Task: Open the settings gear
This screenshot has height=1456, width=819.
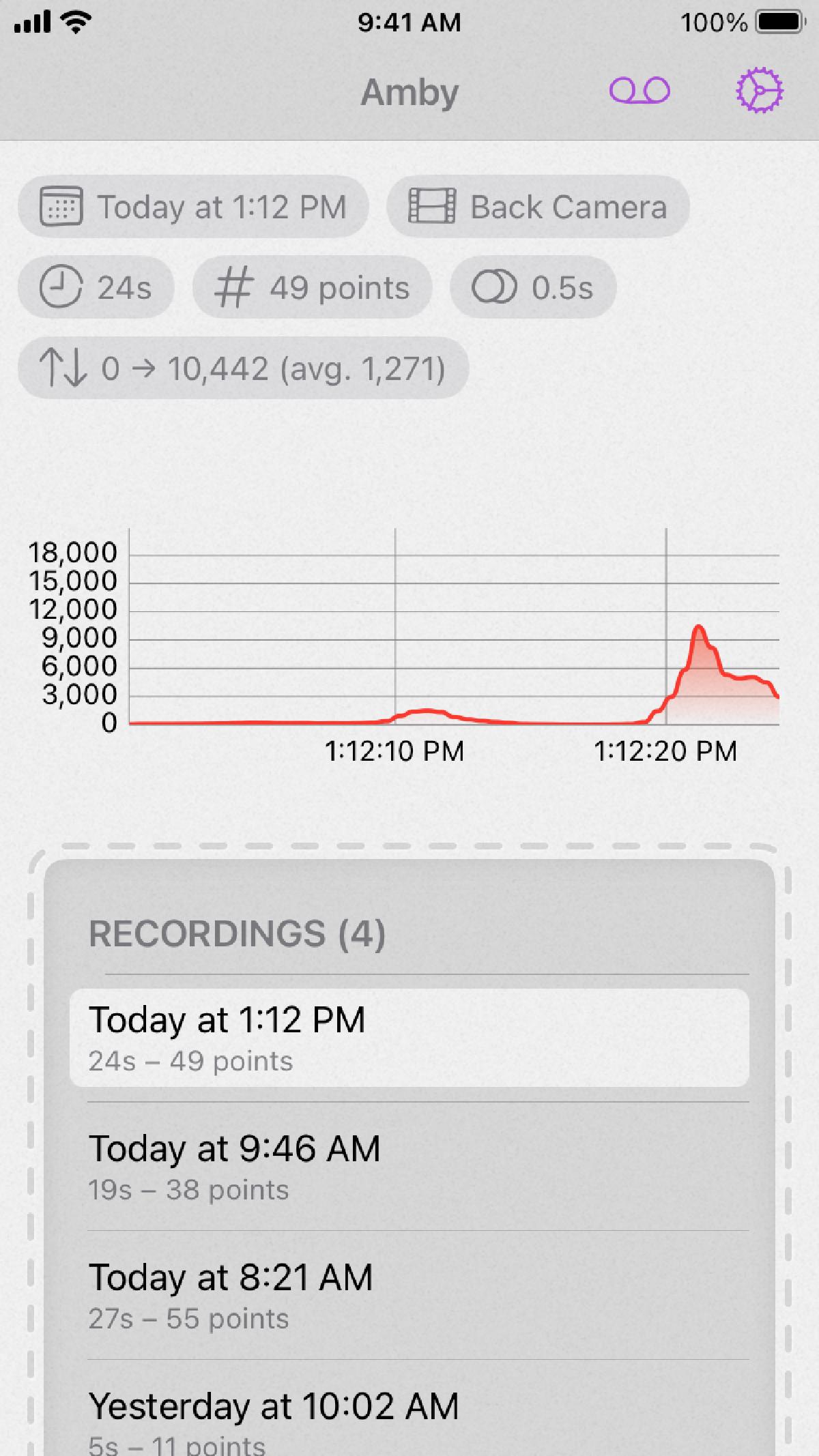Action: tap(759, 91)
